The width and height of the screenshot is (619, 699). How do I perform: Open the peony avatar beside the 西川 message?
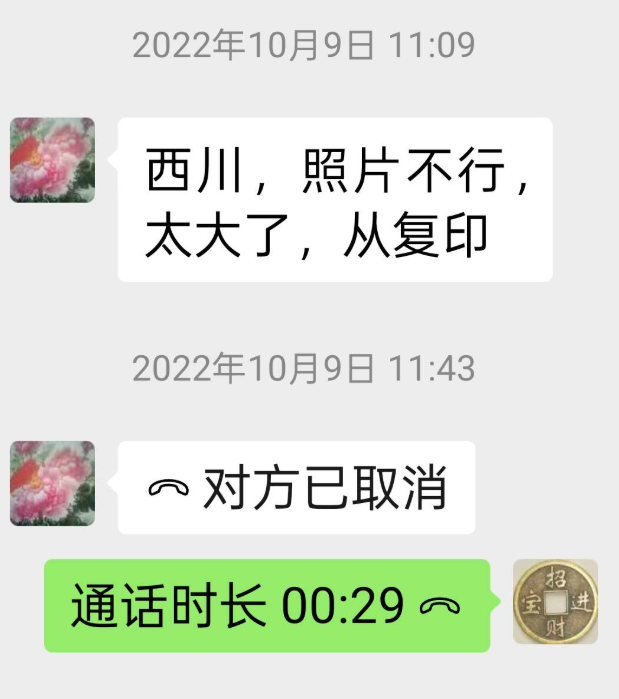[x=52, y=160]
